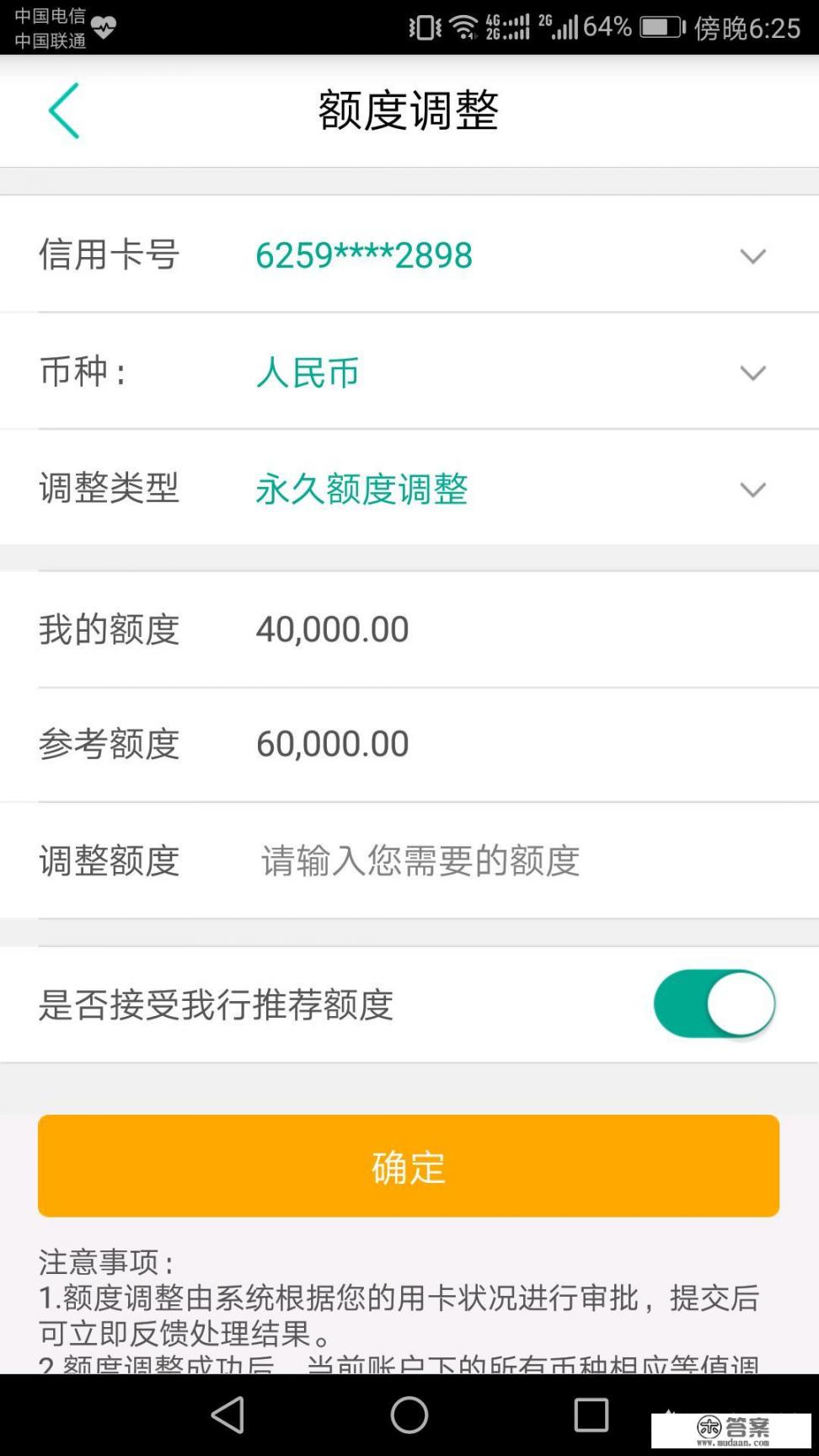The image size is (819, 1456).
Task: Tap the China Telecom heart icon
Action: coord(101,24)
